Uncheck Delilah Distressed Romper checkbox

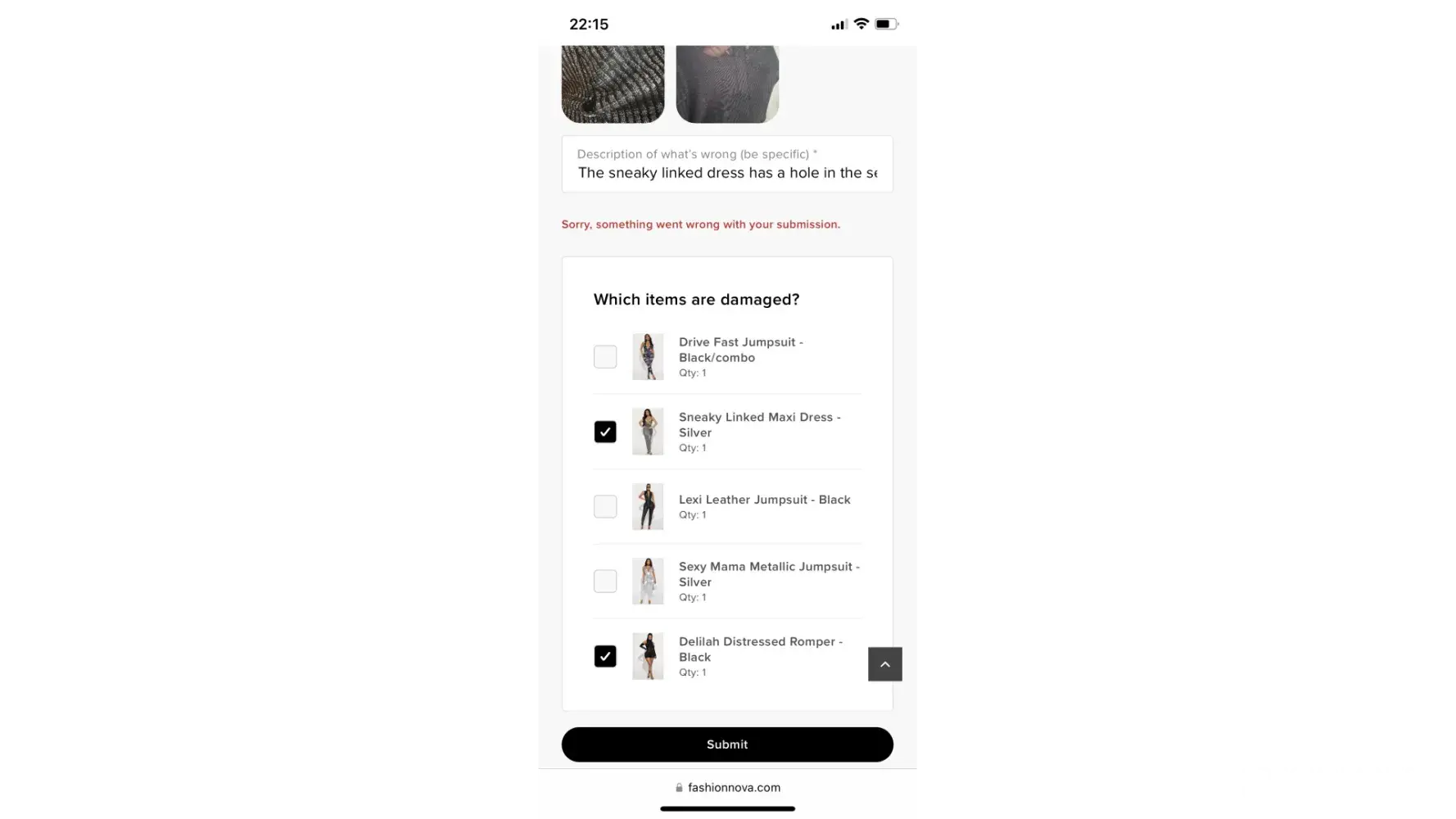pos(605,656)
